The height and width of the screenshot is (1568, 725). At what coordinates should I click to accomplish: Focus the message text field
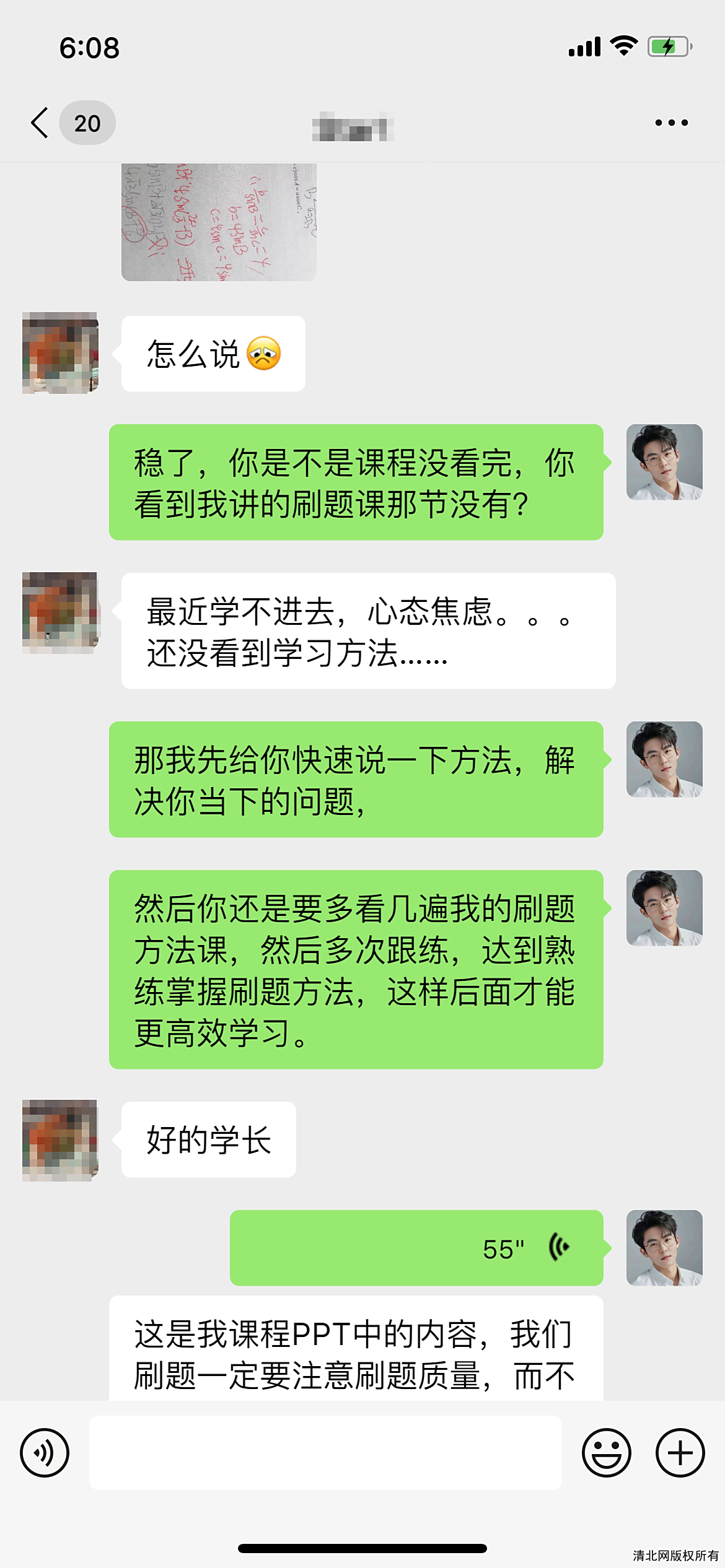click(325, 1452)
